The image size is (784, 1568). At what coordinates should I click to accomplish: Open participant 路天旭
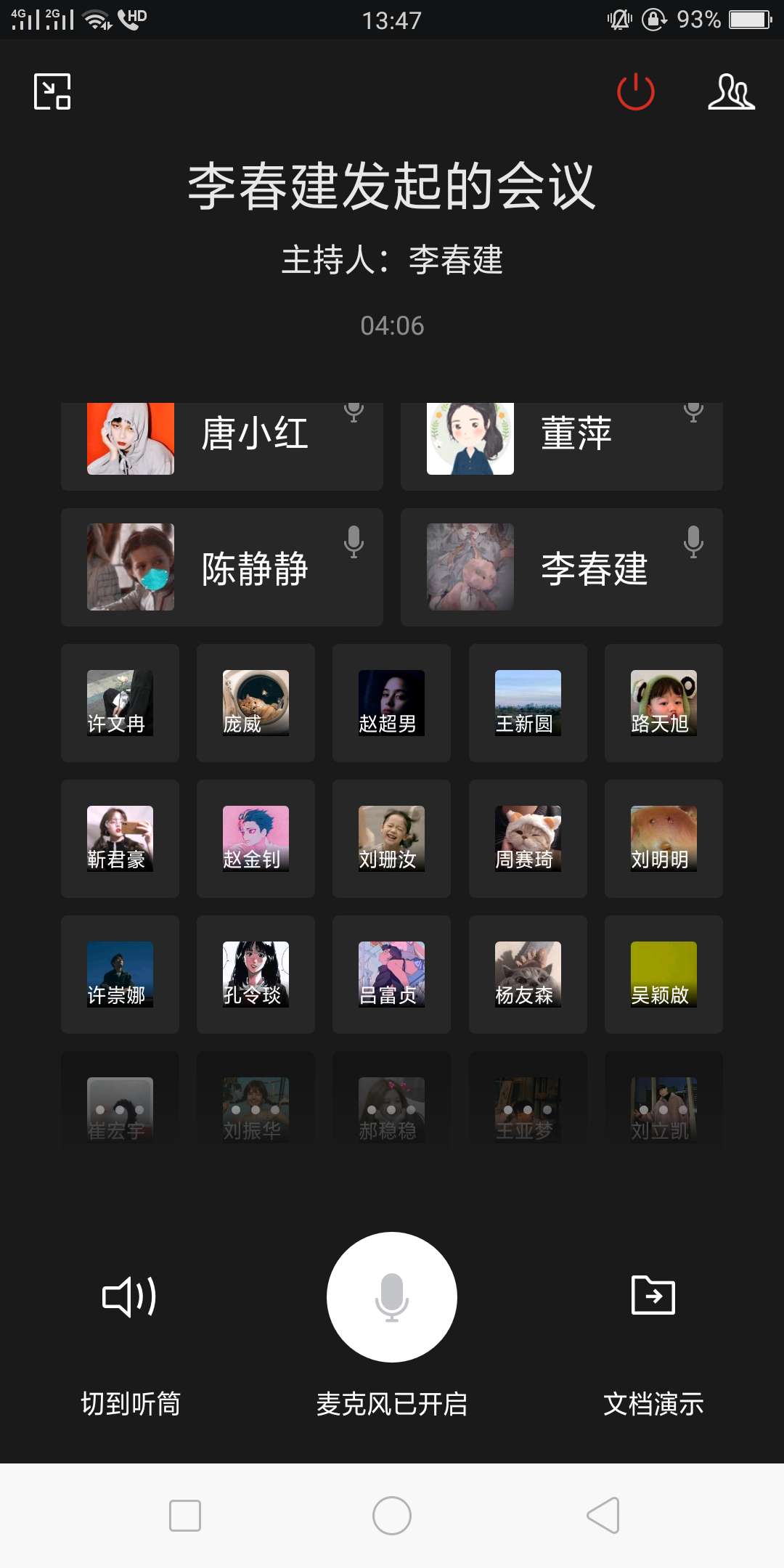(663, 703)
